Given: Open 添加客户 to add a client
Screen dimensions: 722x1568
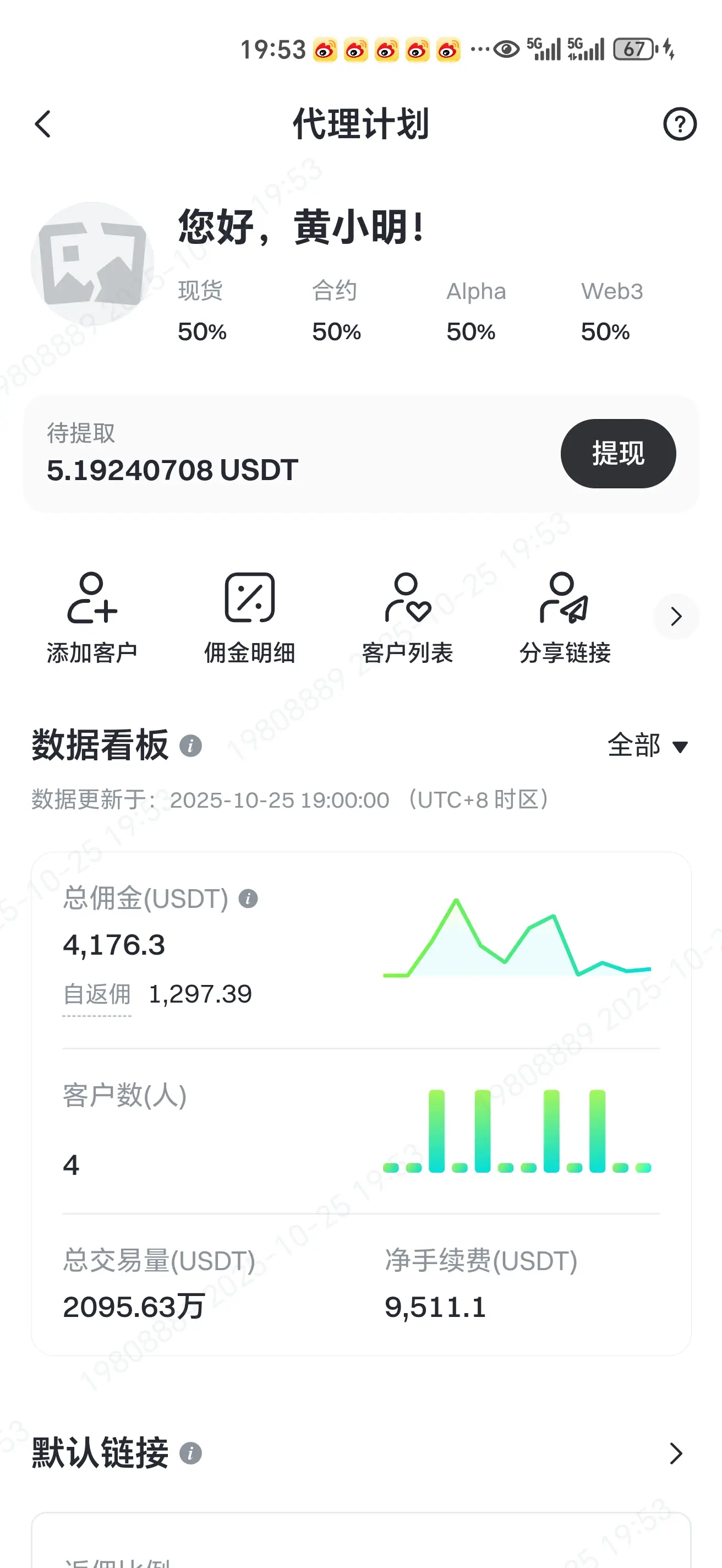Looking at the screenshot, I should [x=92, y=618].
